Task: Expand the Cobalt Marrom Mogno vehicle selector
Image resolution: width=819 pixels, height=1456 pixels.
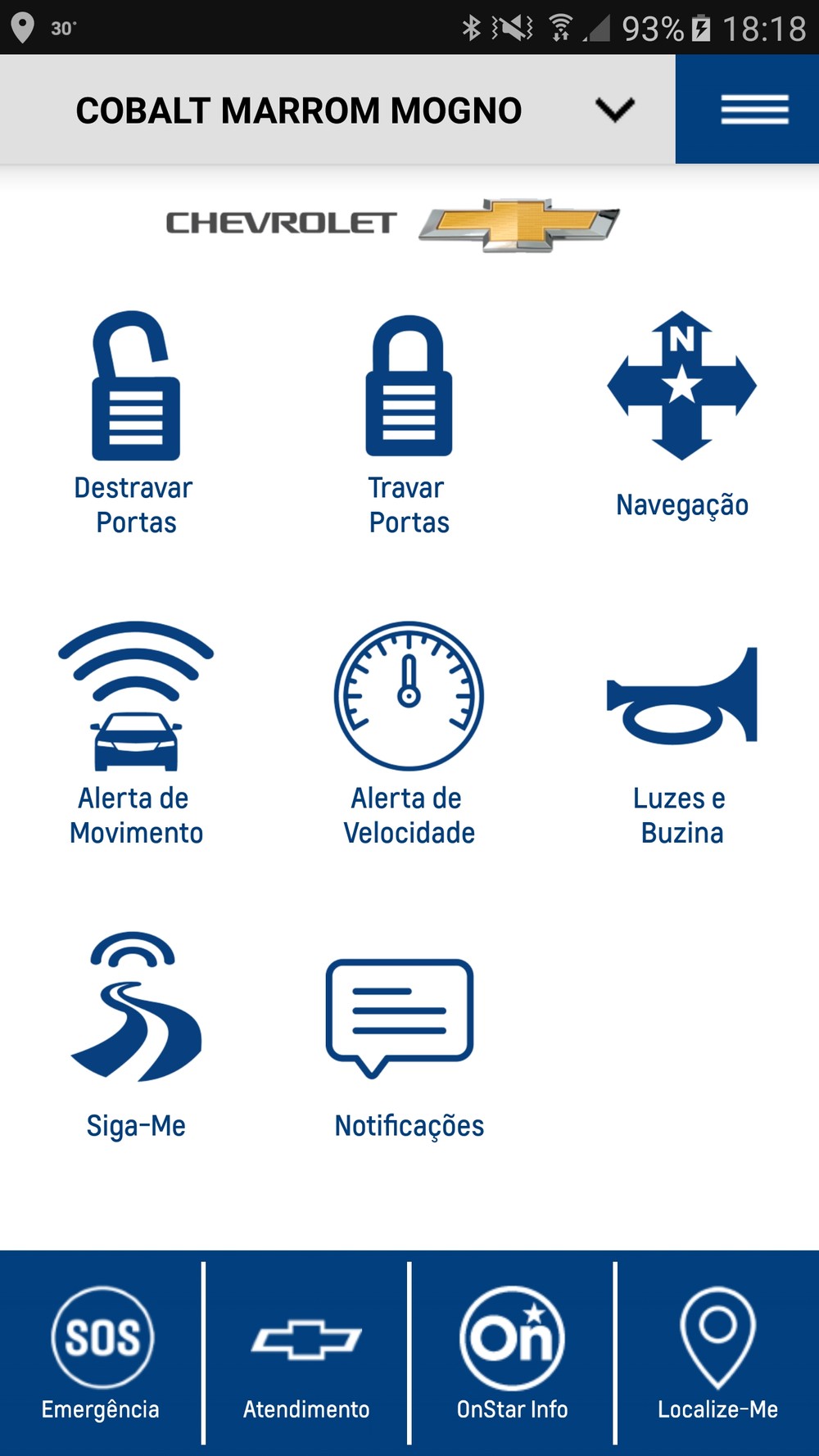Action: click(x=614, y=110)
